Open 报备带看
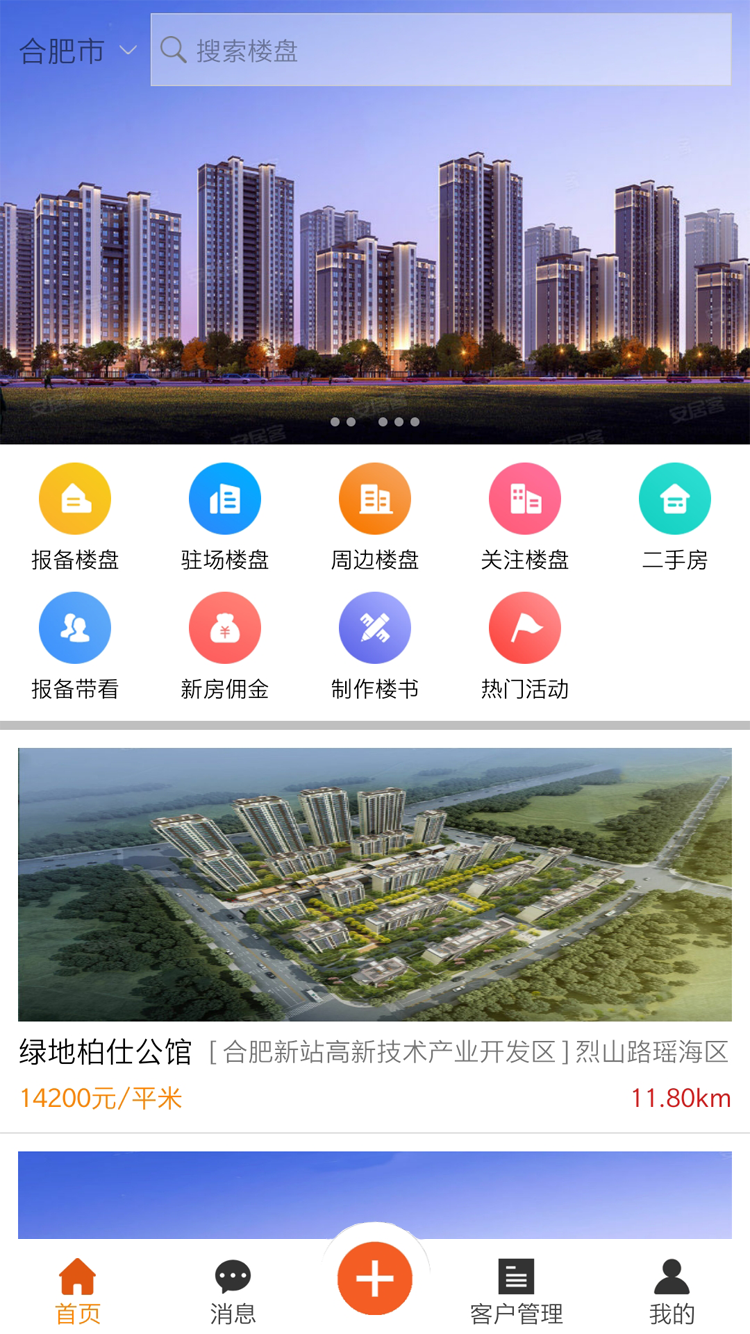The width and height of the screenshot is (750, 1334). 75,646
